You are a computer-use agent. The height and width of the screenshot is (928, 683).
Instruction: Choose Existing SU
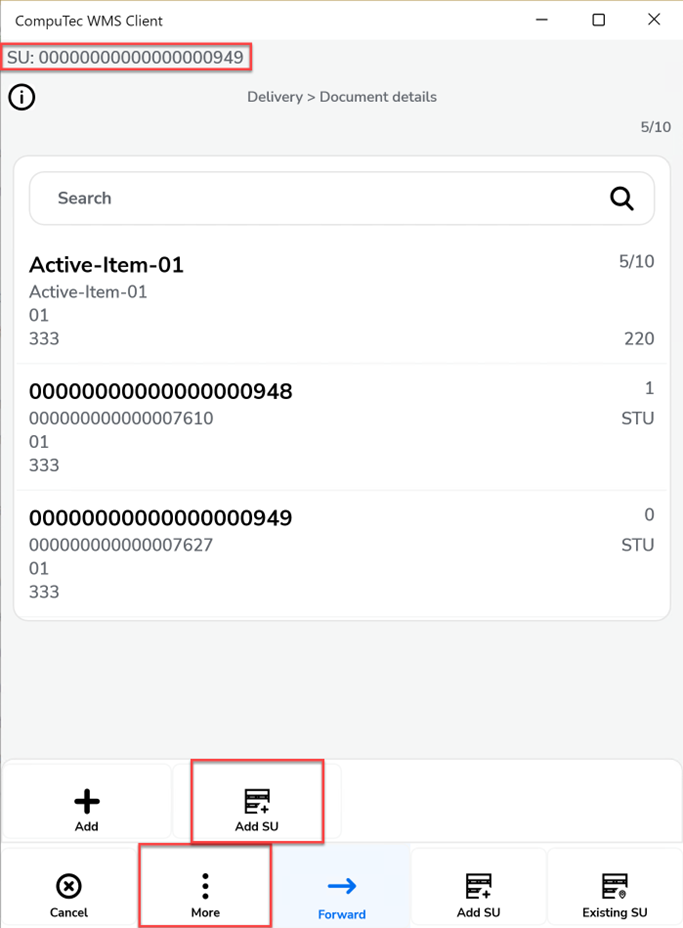[614, 894]
